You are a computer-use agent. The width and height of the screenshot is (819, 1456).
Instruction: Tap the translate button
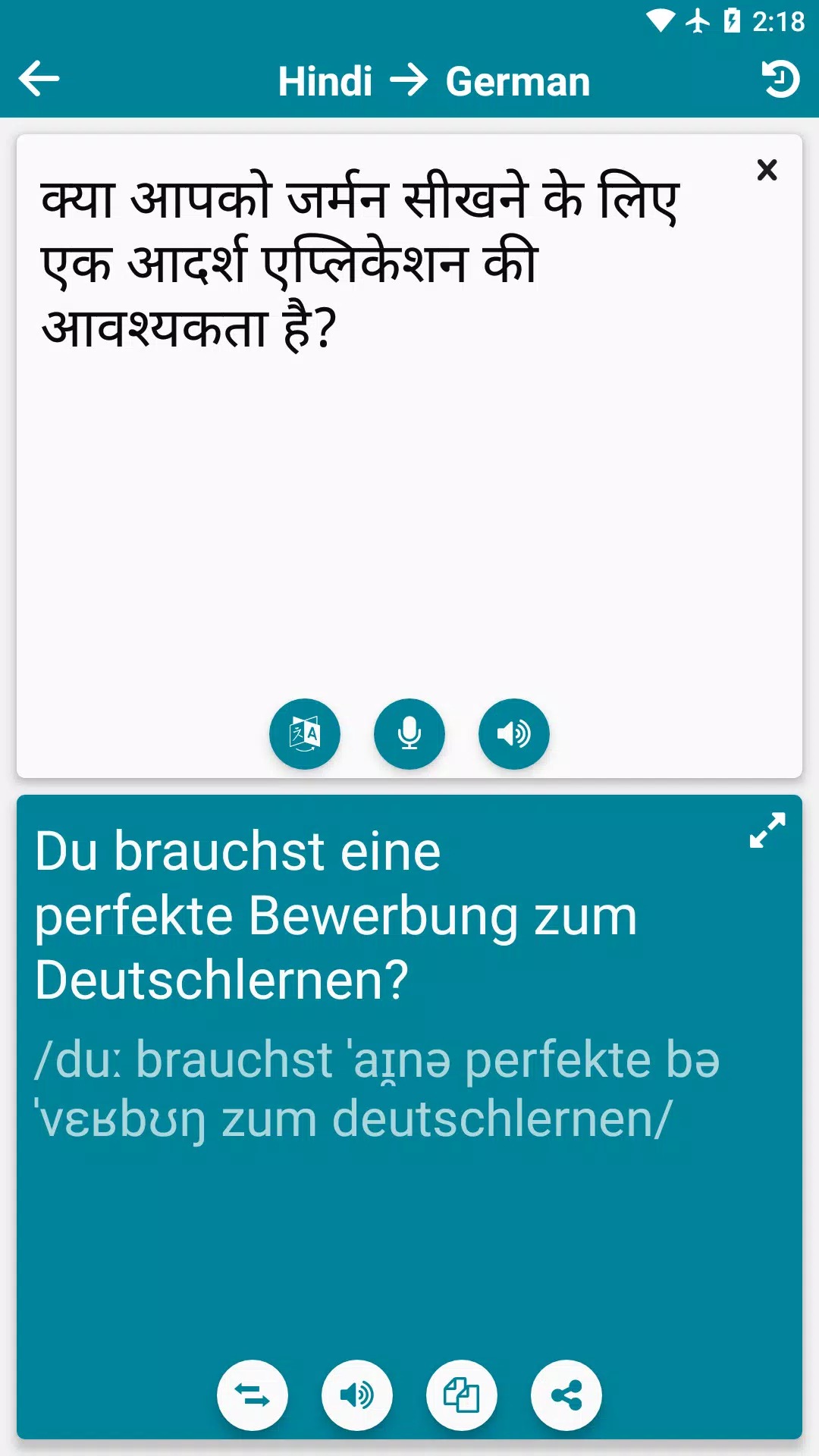click(305, 733)
